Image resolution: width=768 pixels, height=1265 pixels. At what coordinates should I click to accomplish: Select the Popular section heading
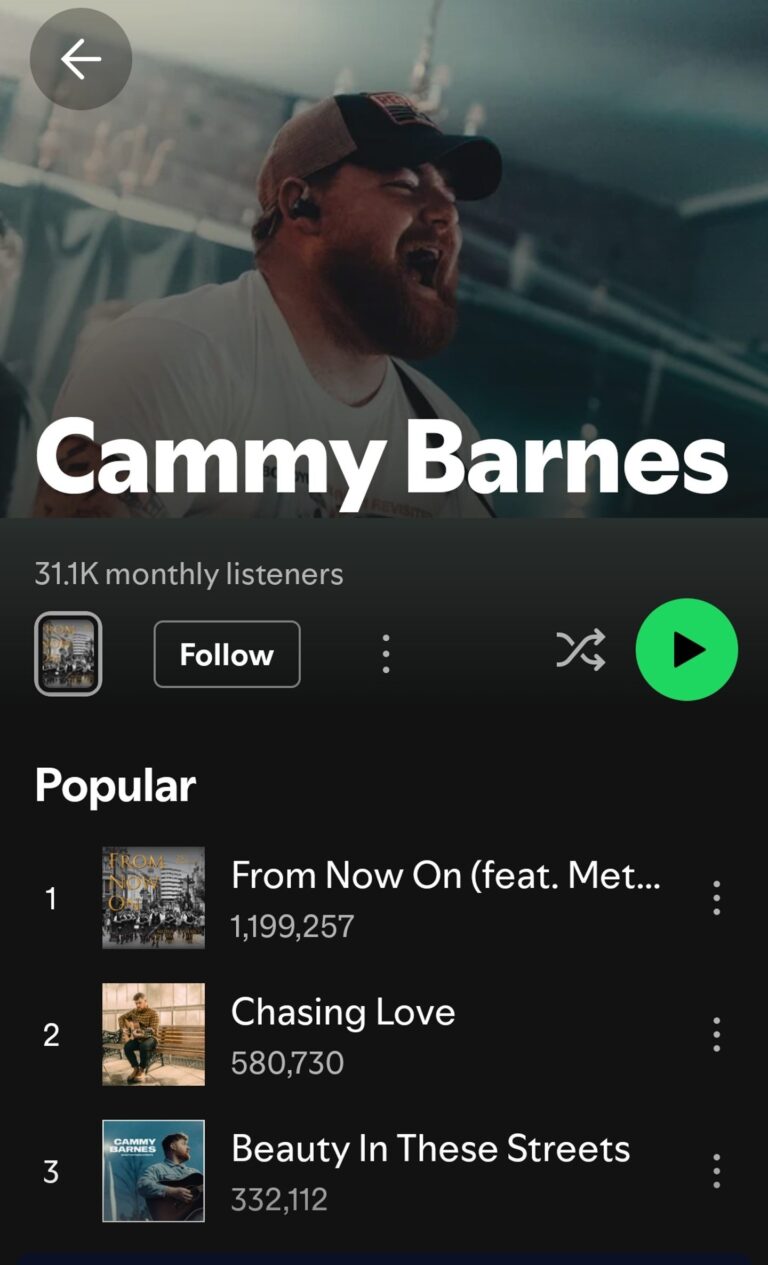click(x=114, y=786)
